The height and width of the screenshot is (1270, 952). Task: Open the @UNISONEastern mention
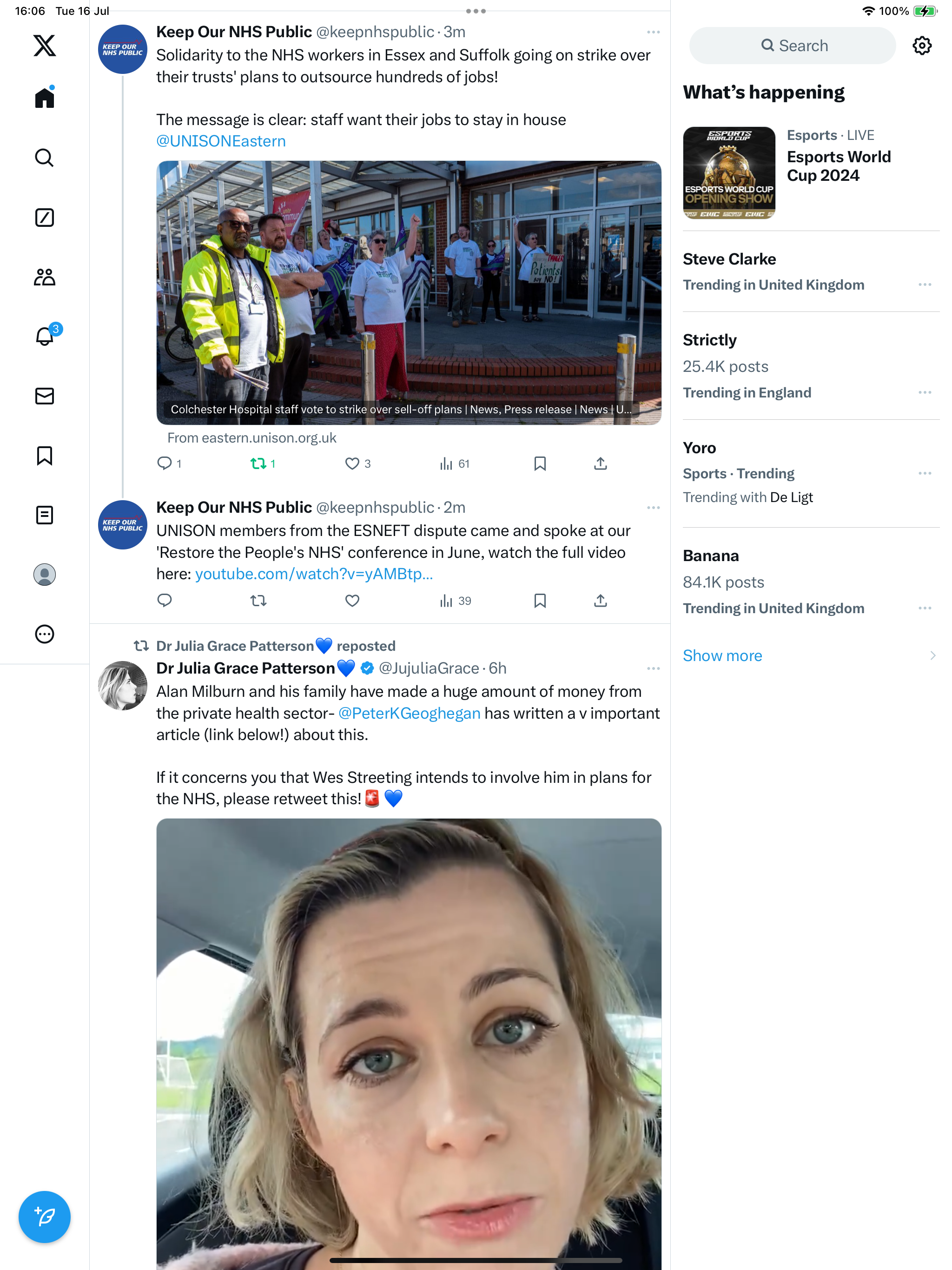point(221,141)
